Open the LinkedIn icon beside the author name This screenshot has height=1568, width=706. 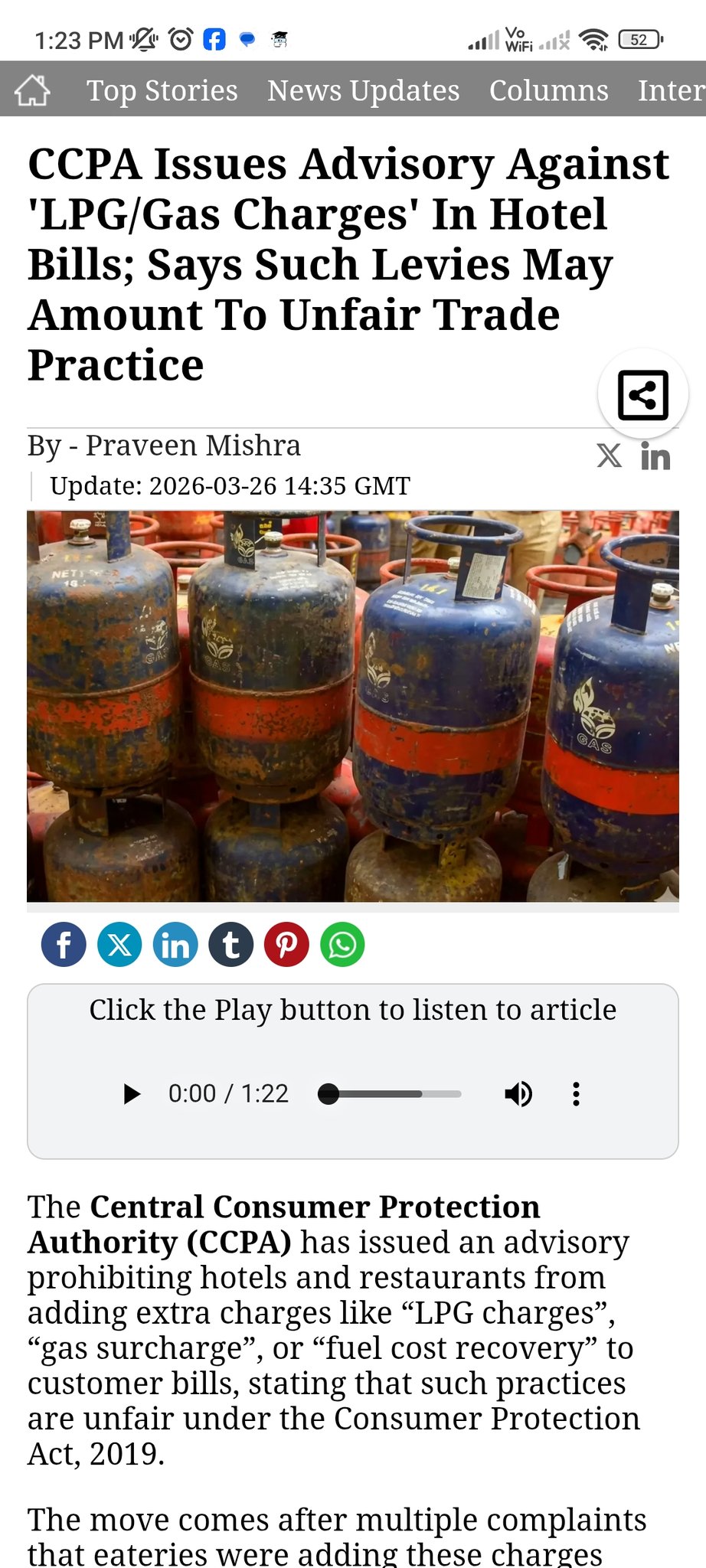[655, 456]
